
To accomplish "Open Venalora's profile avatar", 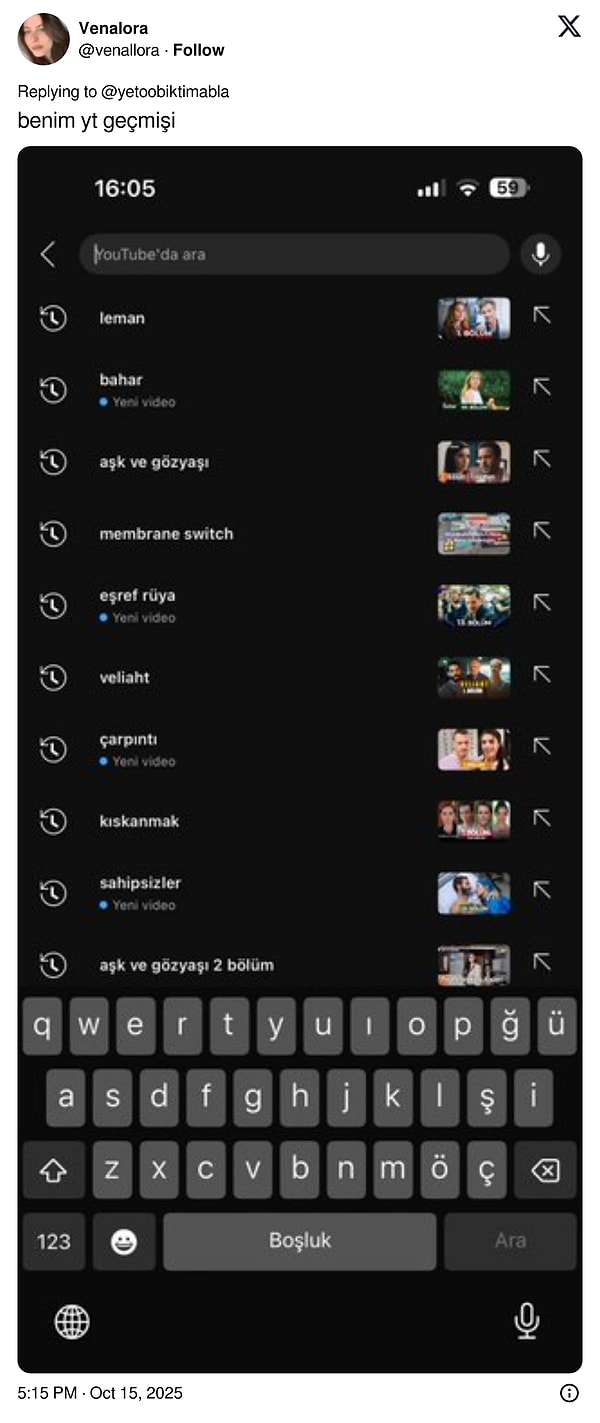I will click(x=44, y=39).
